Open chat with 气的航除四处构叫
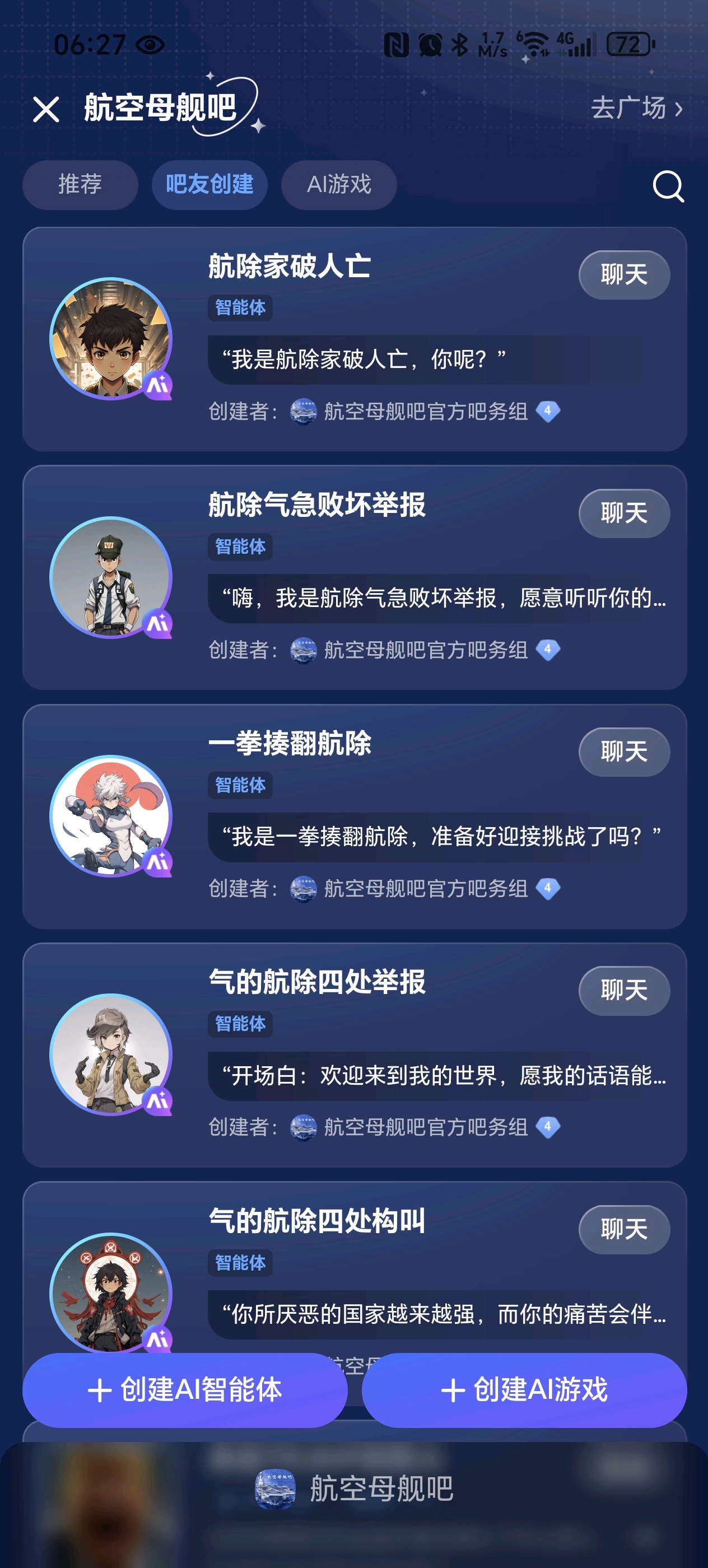Image resolution: width=708 pixels, height=1568 pixels. (623, 1229)
